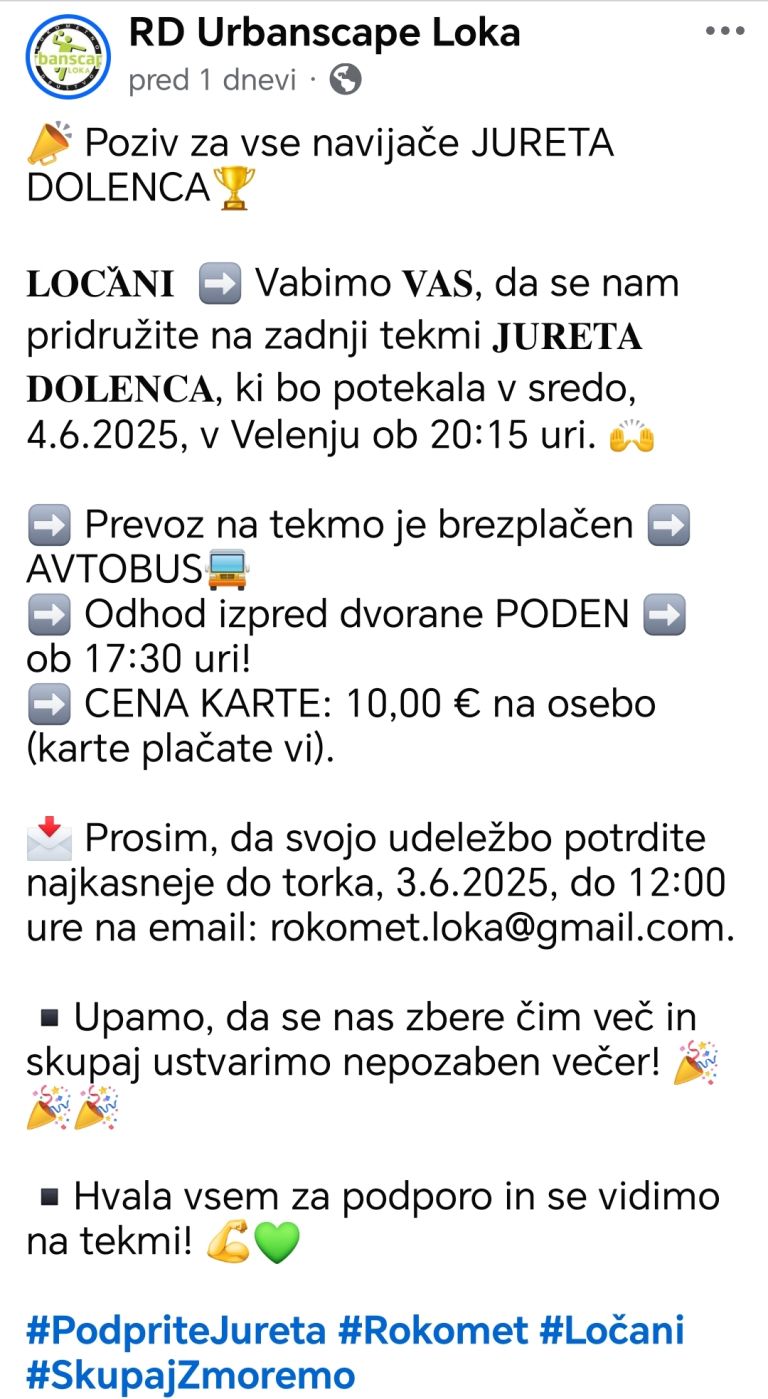The image size is (768, 1399).
Task: Open the post's three-dot options menu
Action: [x=725, y=31]
